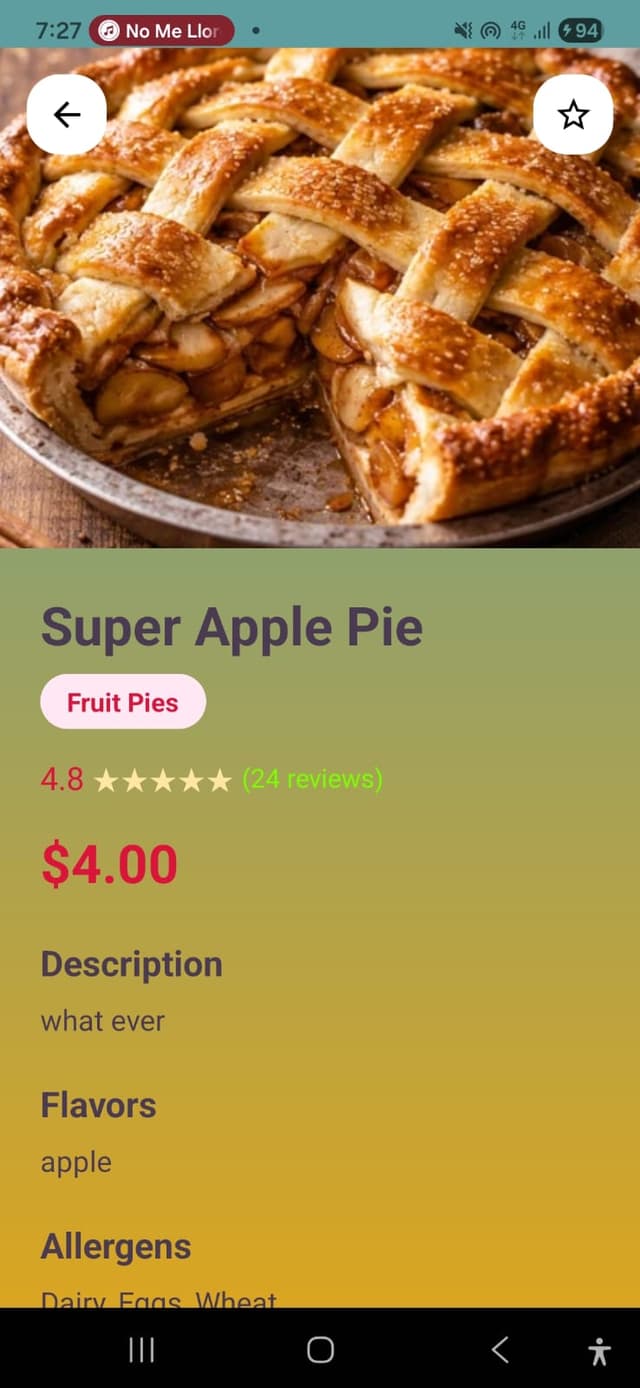Open recent apps from navigation bar
Image resolution: width=640 pixels, height=1388 pixels.
pyautogui.click(x=142, y=1350)
